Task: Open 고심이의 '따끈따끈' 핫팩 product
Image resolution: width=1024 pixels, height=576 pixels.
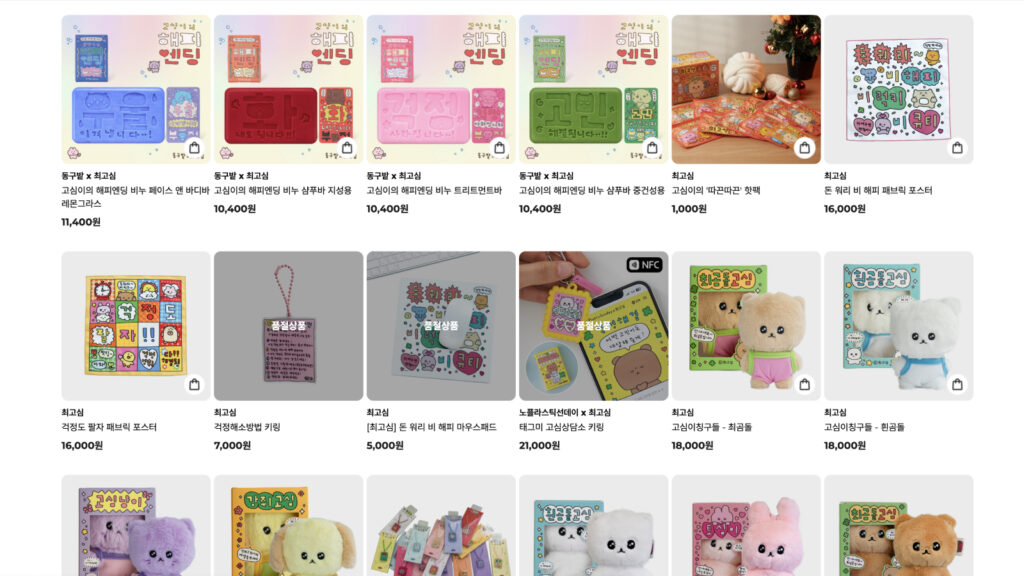Action: click(x=745, y=88)
